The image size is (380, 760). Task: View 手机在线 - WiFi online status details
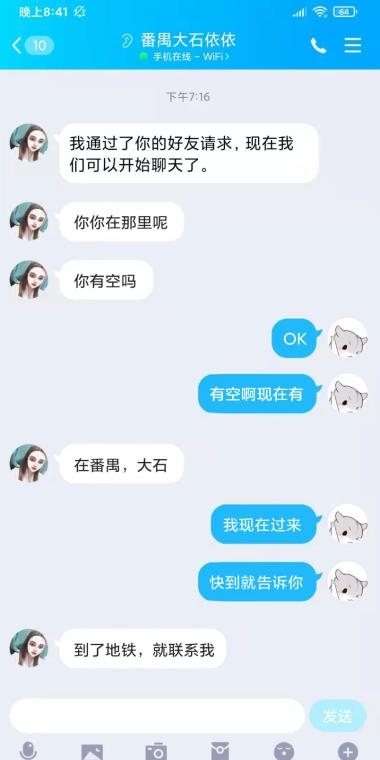point(185,56)
